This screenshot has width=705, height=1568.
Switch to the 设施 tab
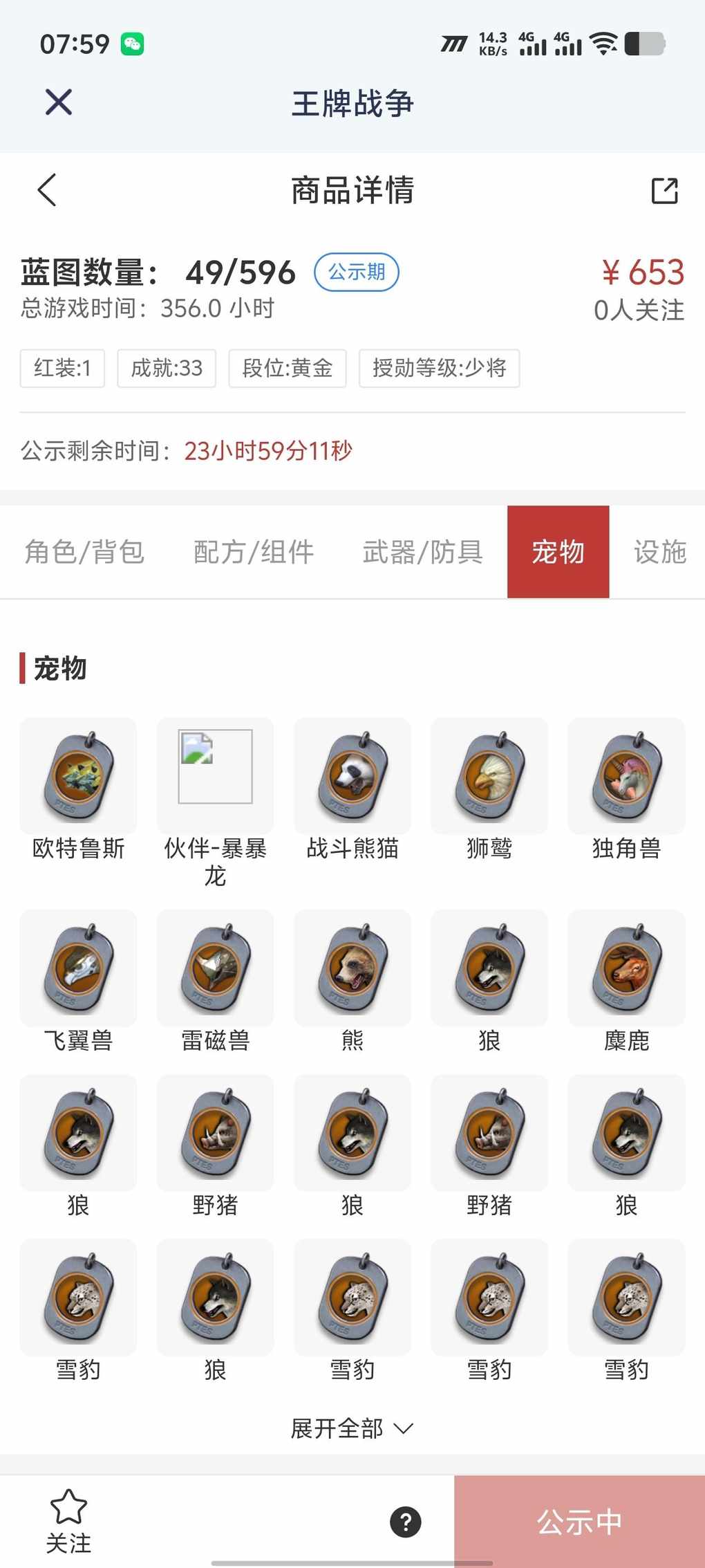click(659, 552)
